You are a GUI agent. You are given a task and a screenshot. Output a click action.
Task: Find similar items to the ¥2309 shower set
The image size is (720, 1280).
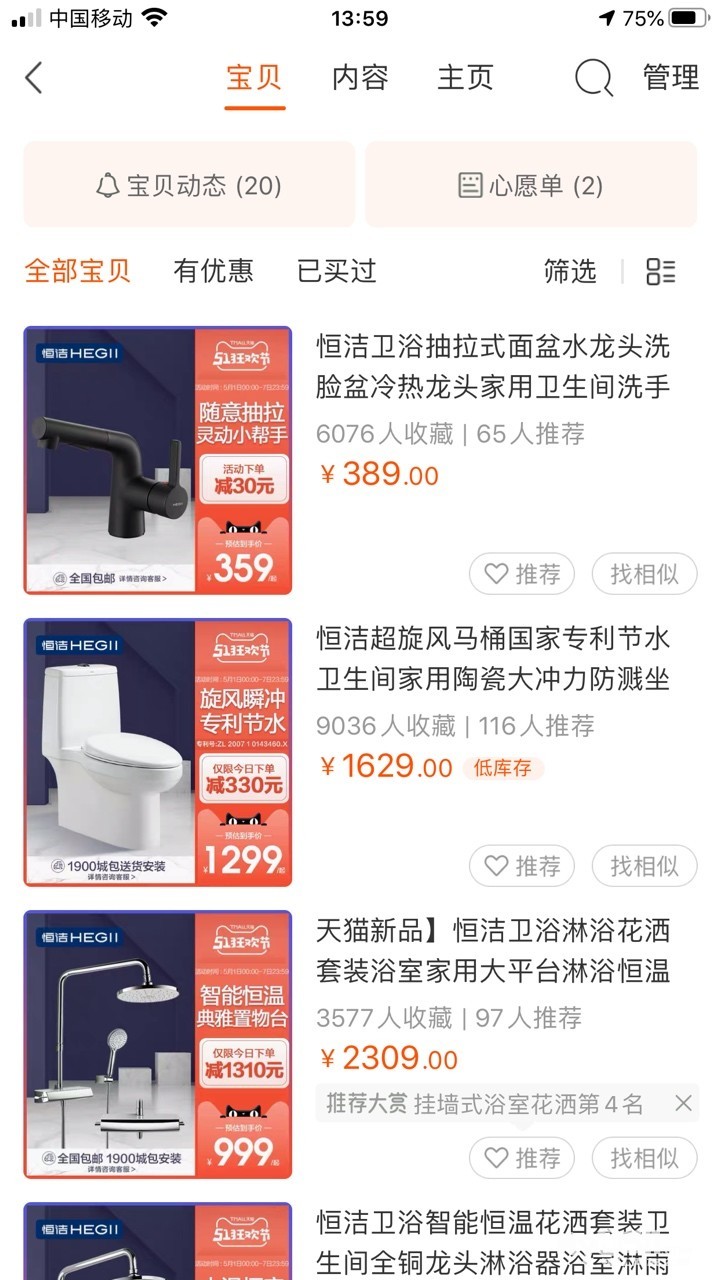click(x=644, y=1158)
